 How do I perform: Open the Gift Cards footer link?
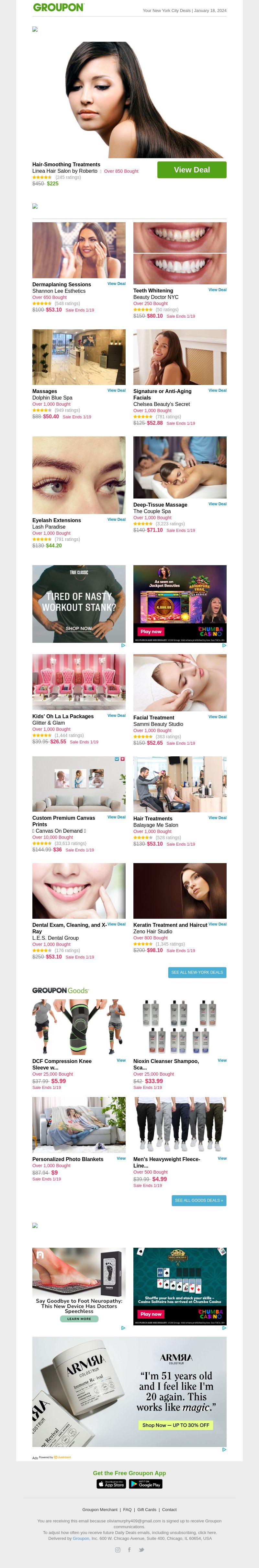pos(146,1509)
